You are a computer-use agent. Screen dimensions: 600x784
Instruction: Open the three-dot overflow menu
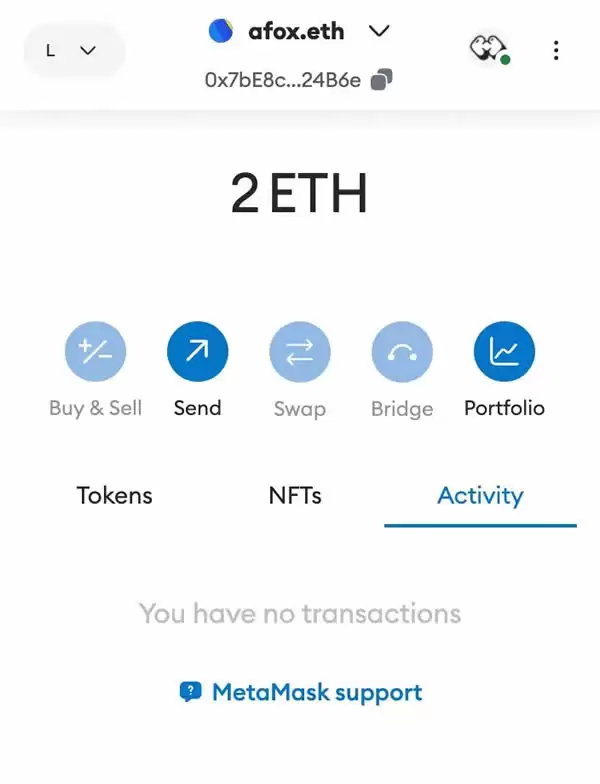pos(556,50)
